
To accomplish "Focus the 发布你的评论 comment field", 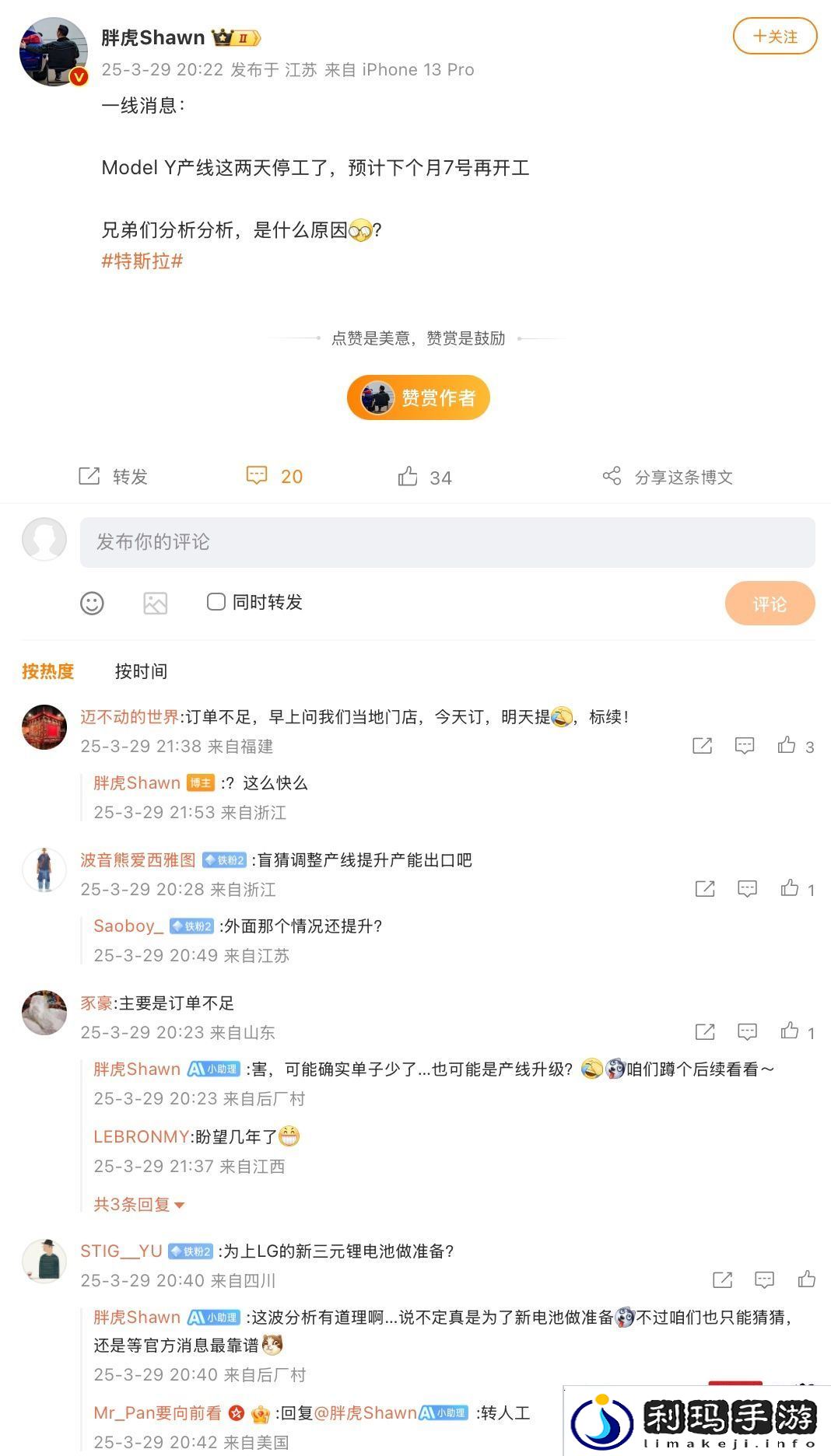I will (x=447, y=542).
